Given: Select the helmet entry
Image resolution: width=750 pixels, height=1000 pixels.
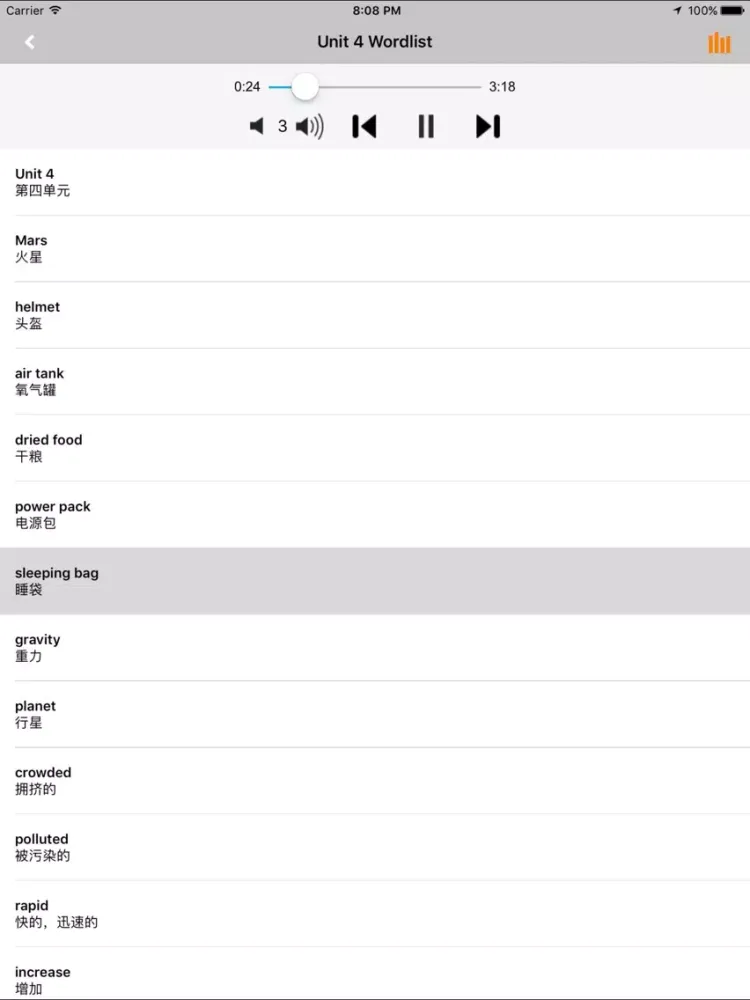Looking at the screenshot, I should point(375,315).
